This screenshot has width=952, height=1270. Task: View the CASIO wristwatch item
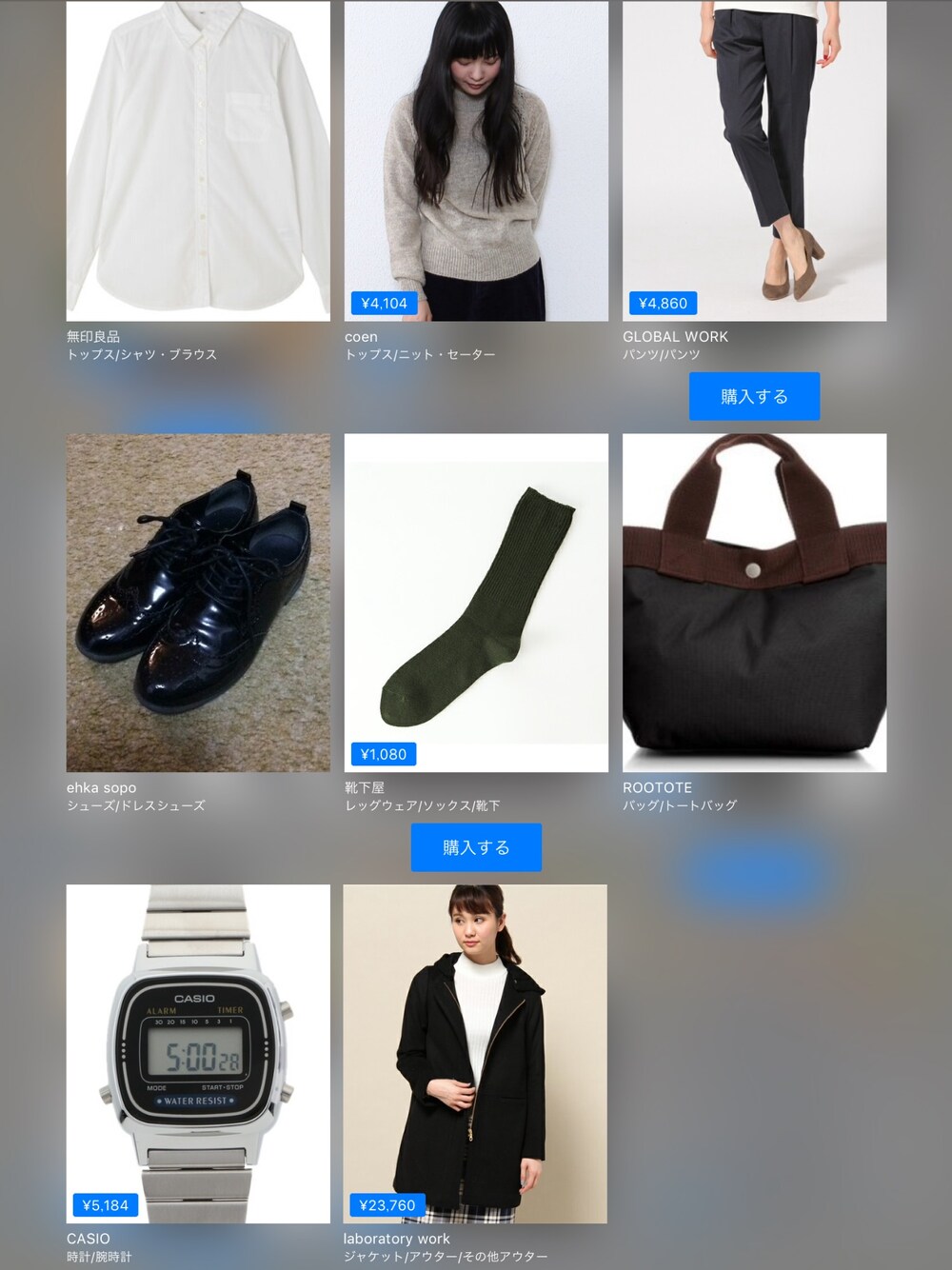pyautogui.click(x=198, y=1054)
